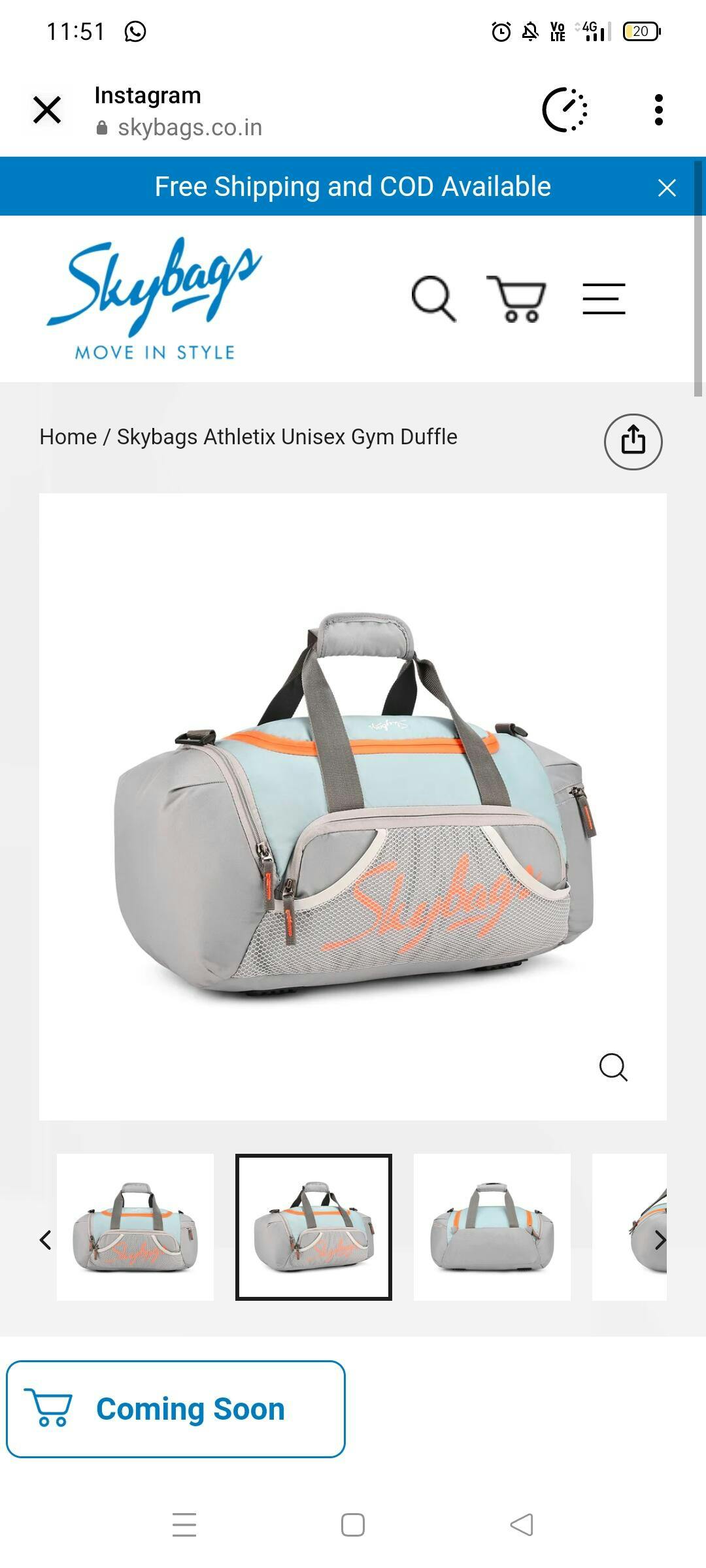Viewport: 706px width, 1568px height.
Task: Select the back view duffle thumbnail
Action: pyautogui.click(x=492, y=1227)
